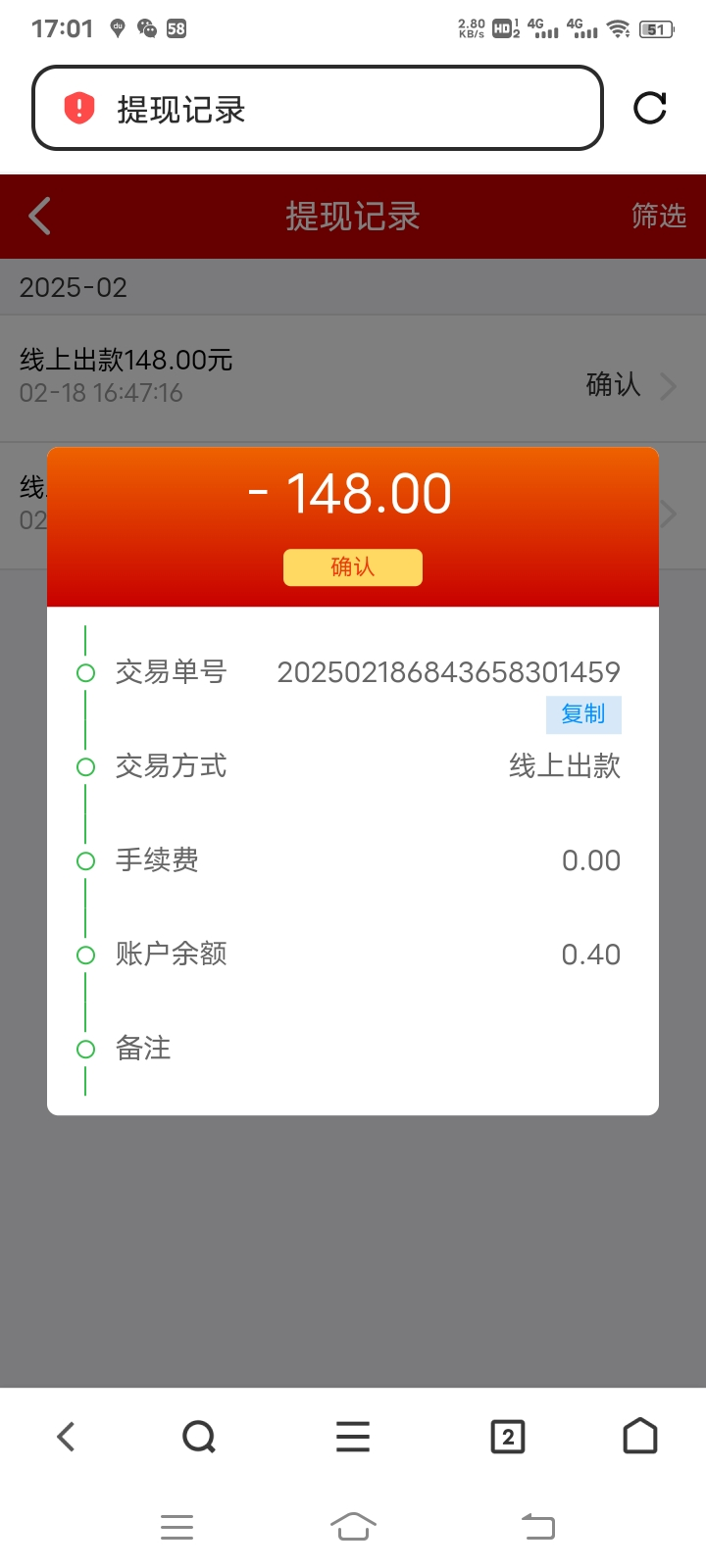This screenshot has width=706, height=1568.
Task: Tap the home icon in the browser toolbar
Action: click(640, 1437)
